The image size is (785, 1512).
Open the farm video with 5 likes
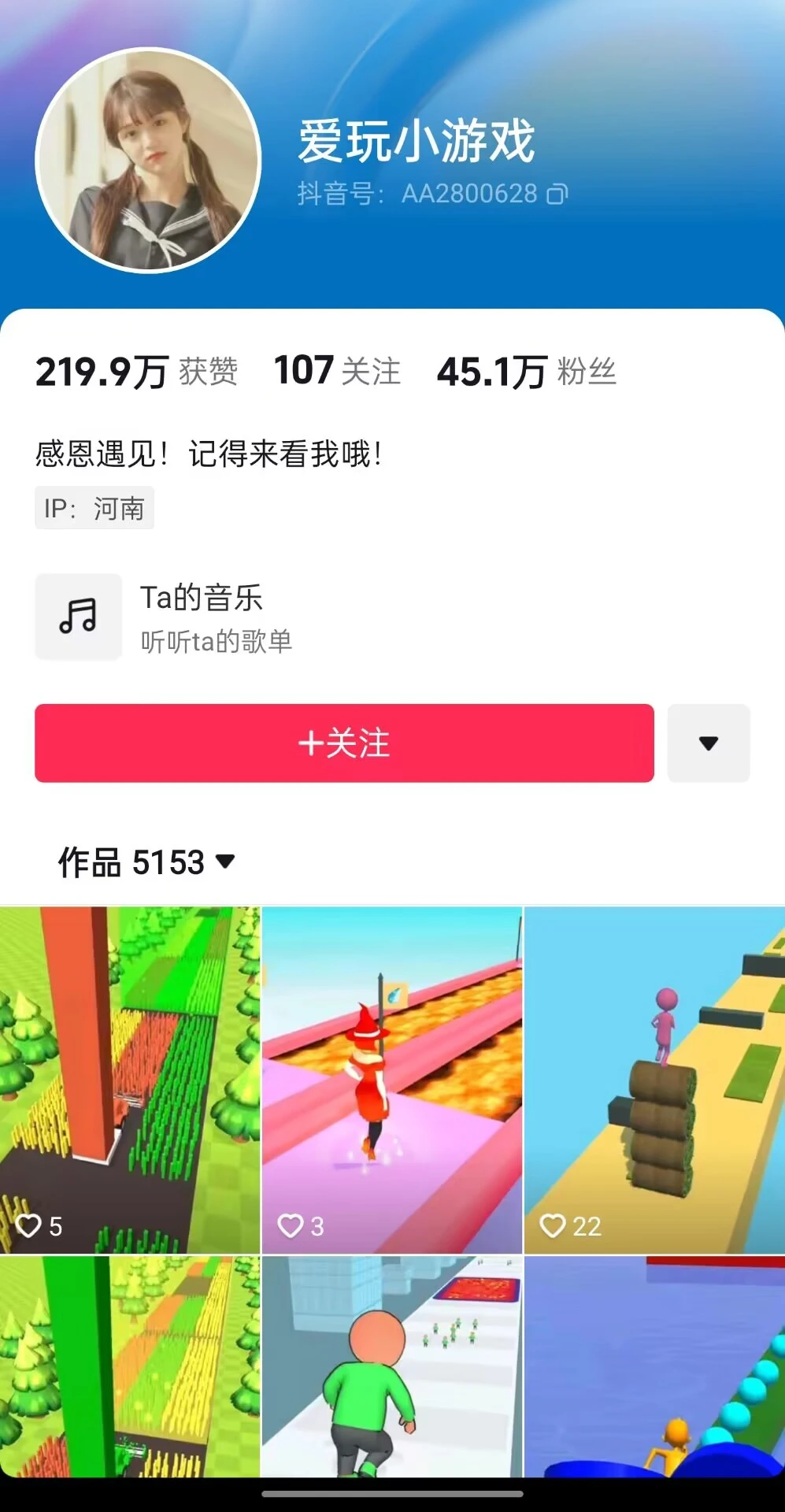coord(130,1079)
